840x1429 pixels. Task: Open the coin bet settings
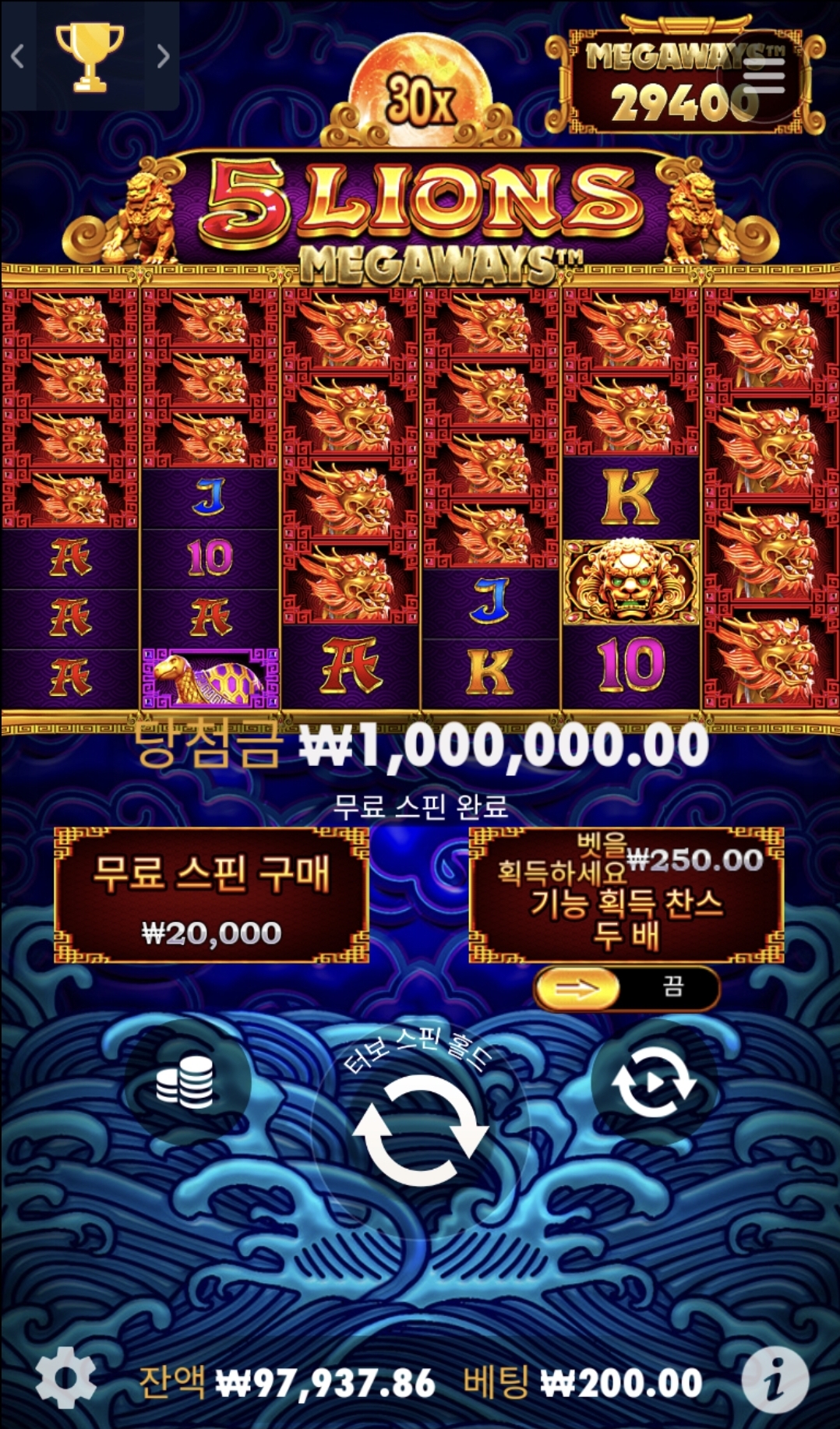(185, 1082)
